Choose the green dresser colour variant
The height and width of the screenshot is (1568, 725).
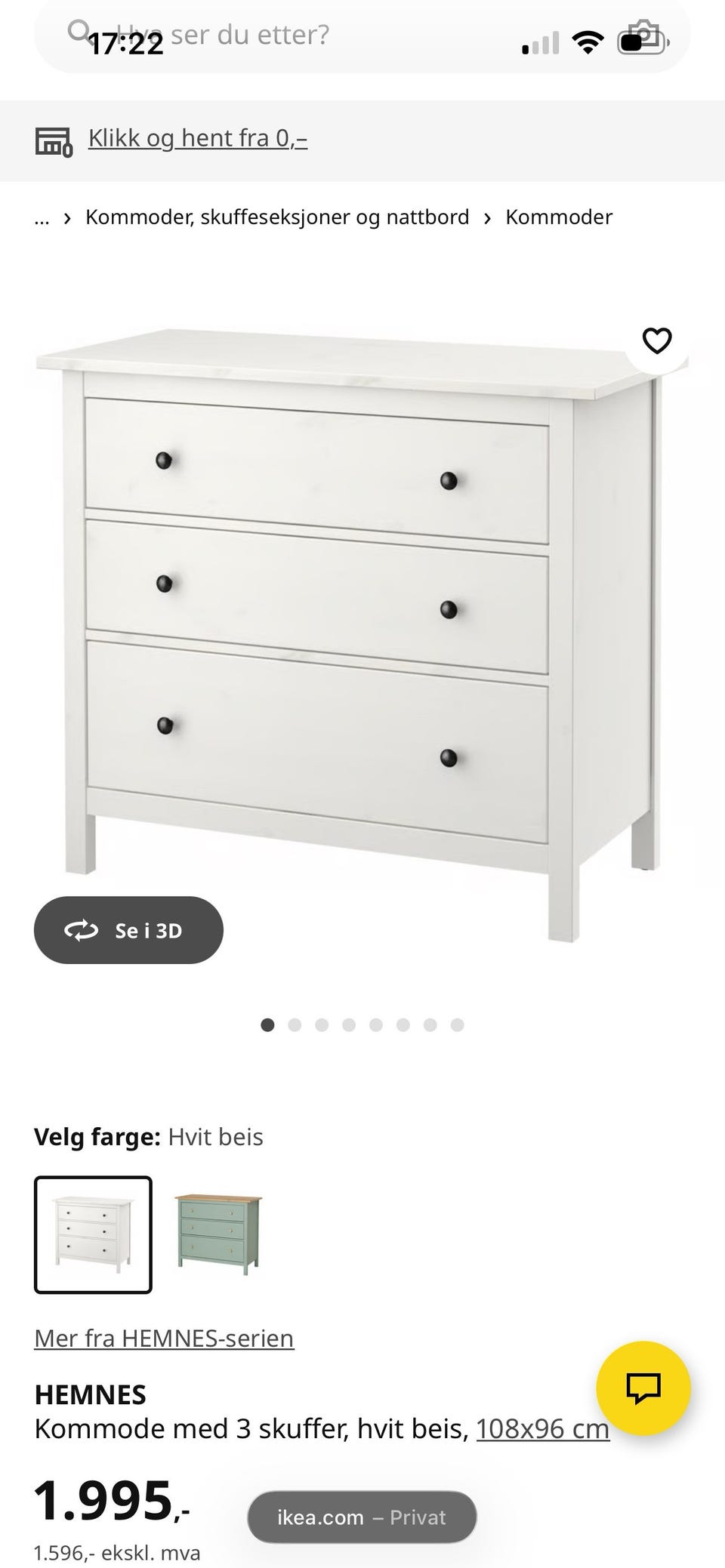click(218, 1235)
